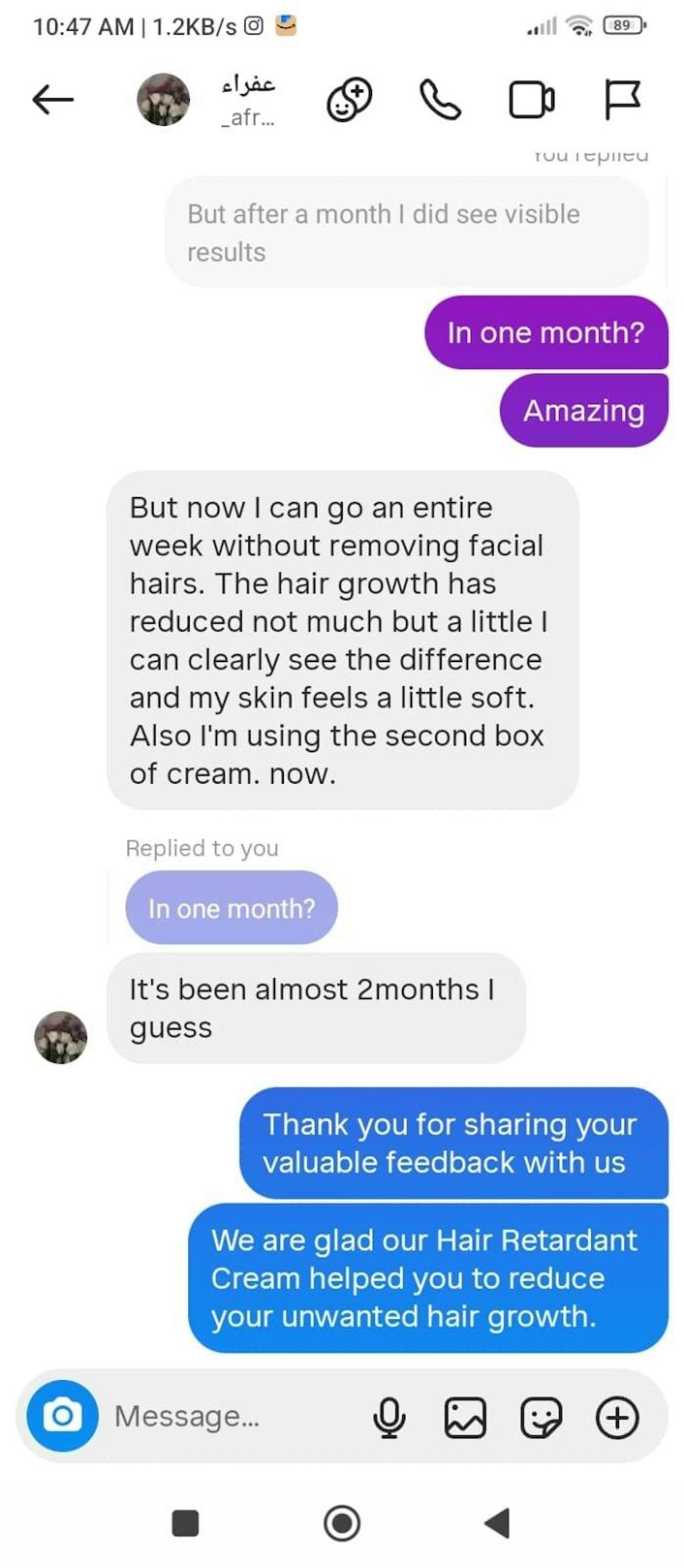Screen dimensions: 684x1568
Task: Start a voice call
Action: tap(440, 100)
